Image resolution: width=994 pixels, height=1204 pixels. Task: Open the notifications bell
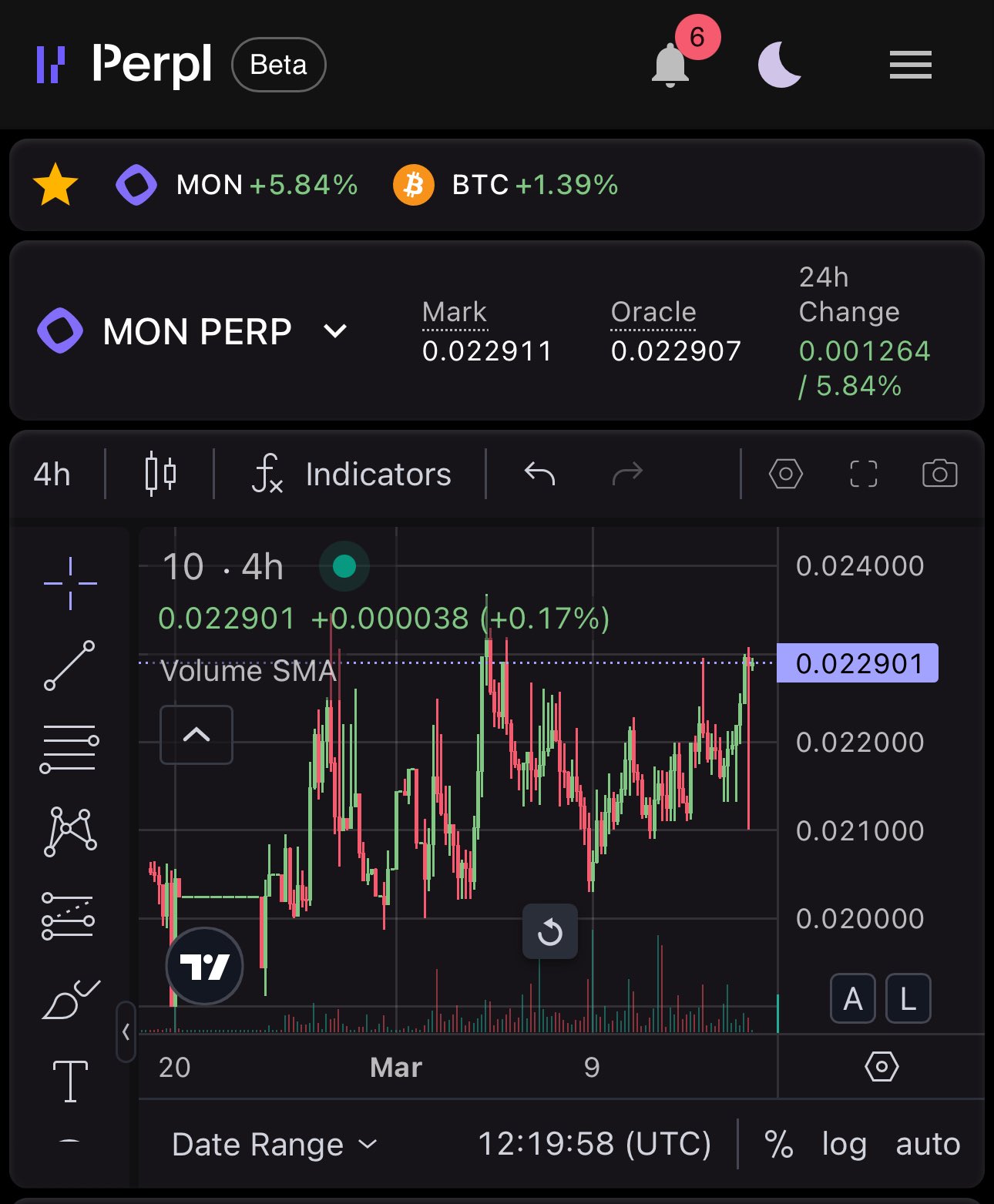(670, 65)
